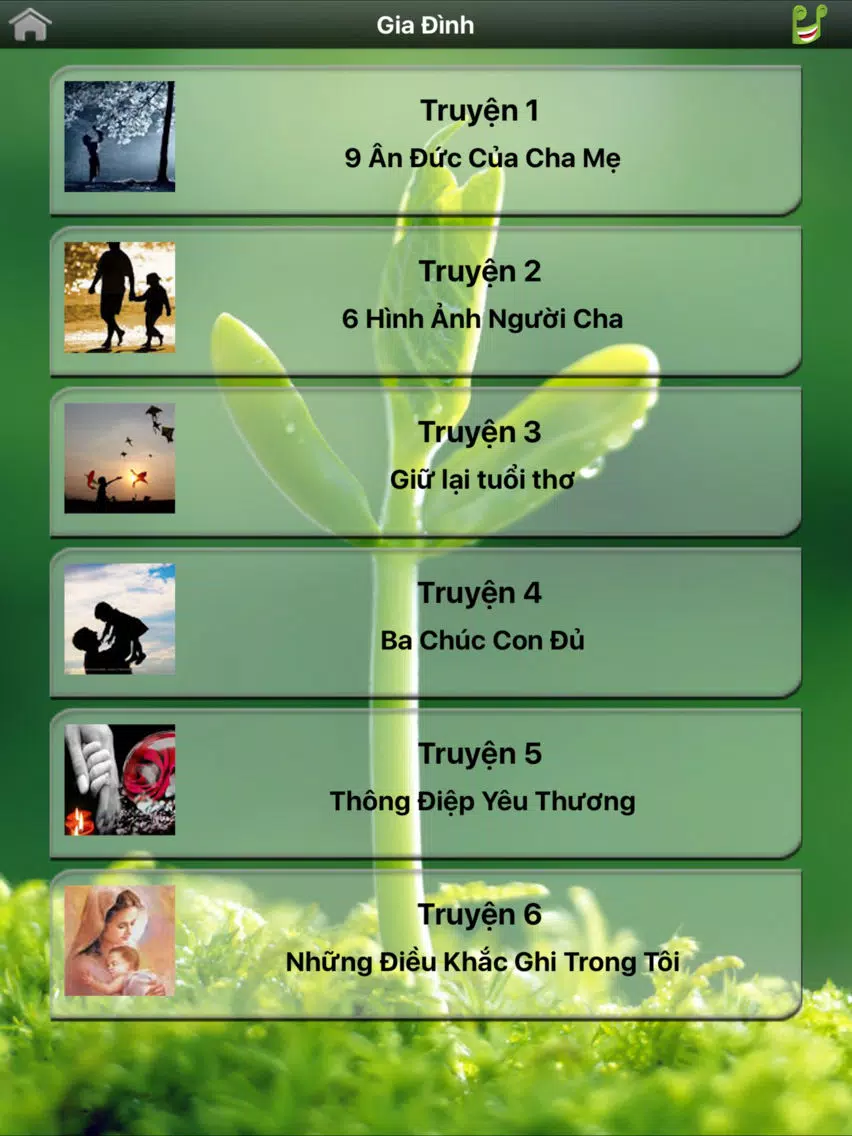Screen dimensions: 852x1136
Task: Open Truyện 2: 6 Hình Ảnh Người Cha
Action: 425,301
